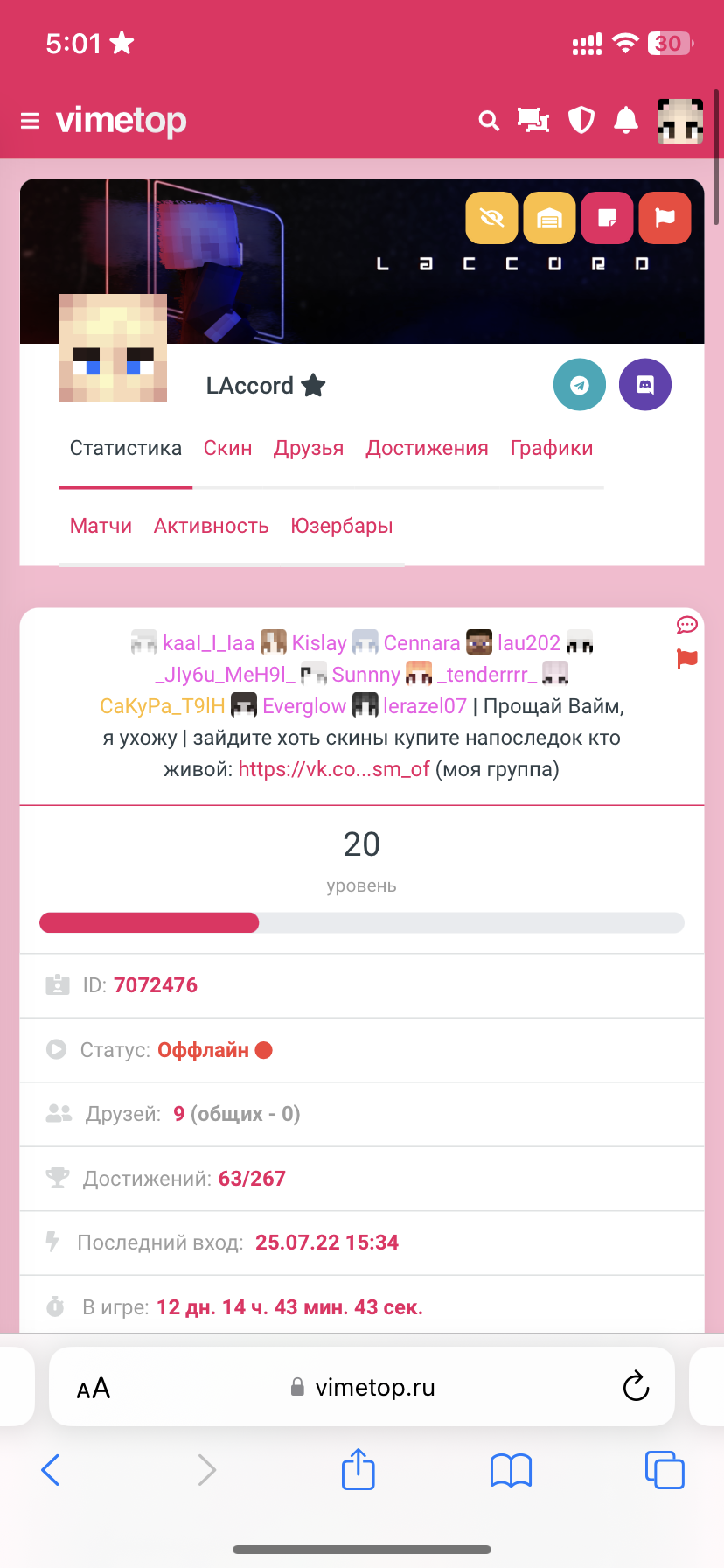Open the Kislay player profile link
Screen dimensions: 724x1568
pos(319,643)
